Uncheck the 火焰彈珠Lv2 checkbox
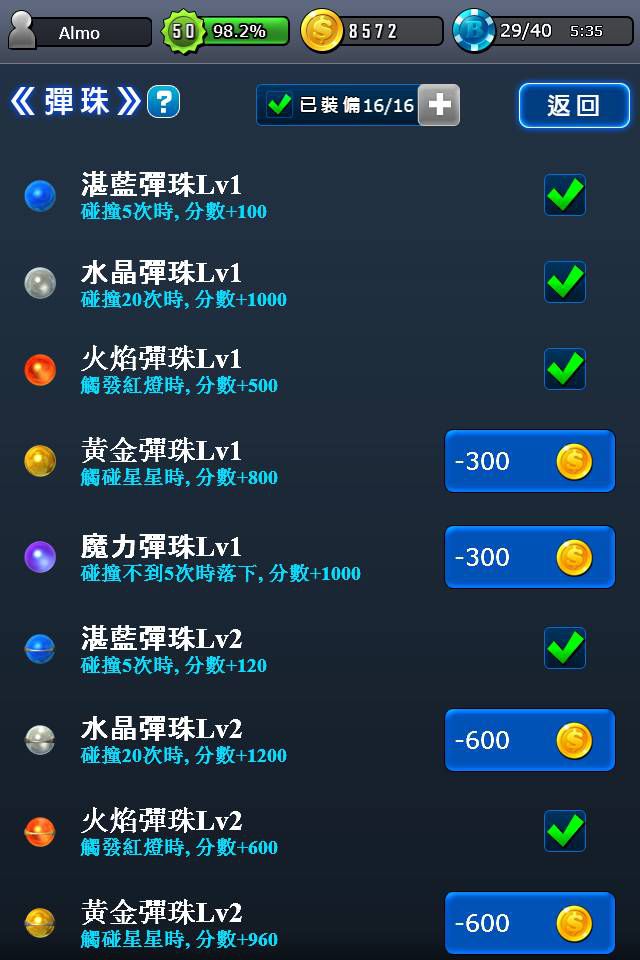This screenshot has width=640, height=960. click(565, 831)
